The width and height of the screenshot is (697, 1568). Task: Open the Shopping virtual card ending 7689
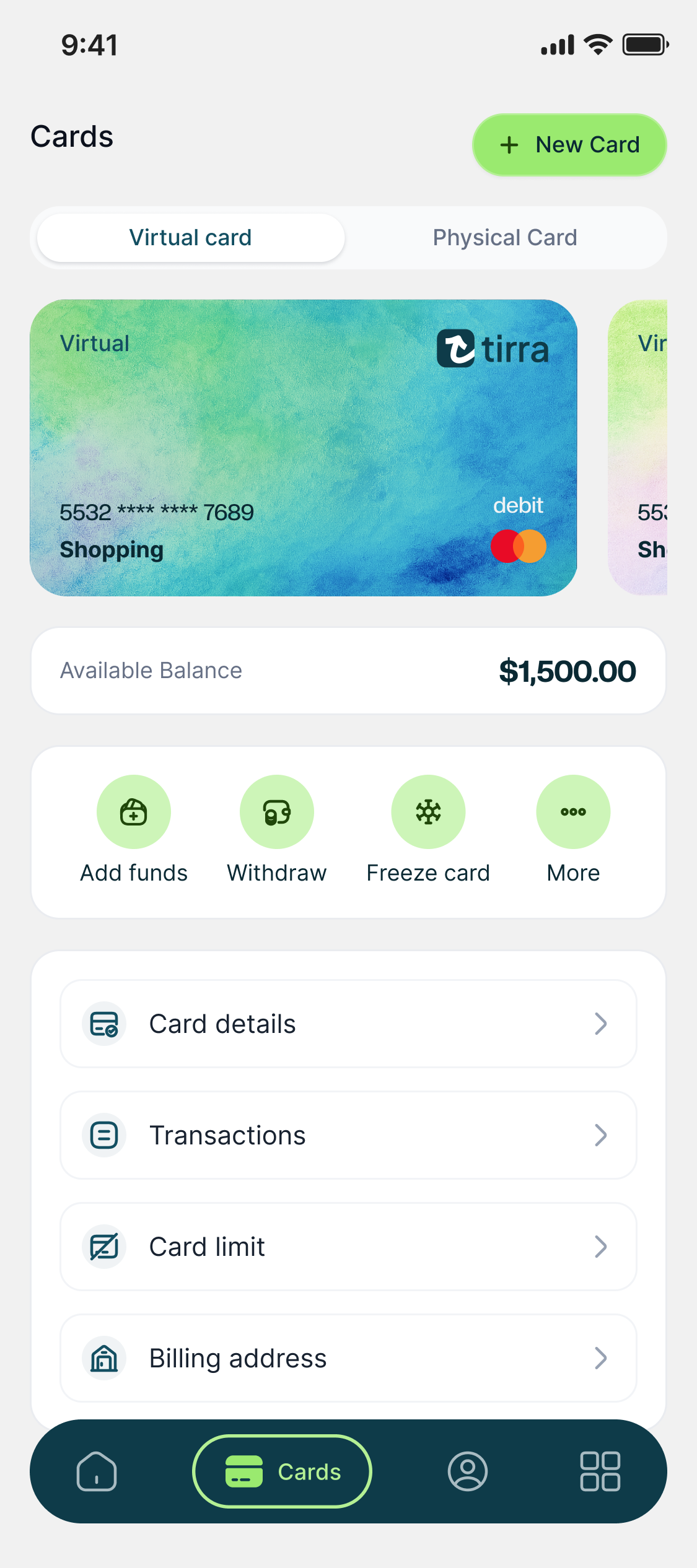click(304, 448)
